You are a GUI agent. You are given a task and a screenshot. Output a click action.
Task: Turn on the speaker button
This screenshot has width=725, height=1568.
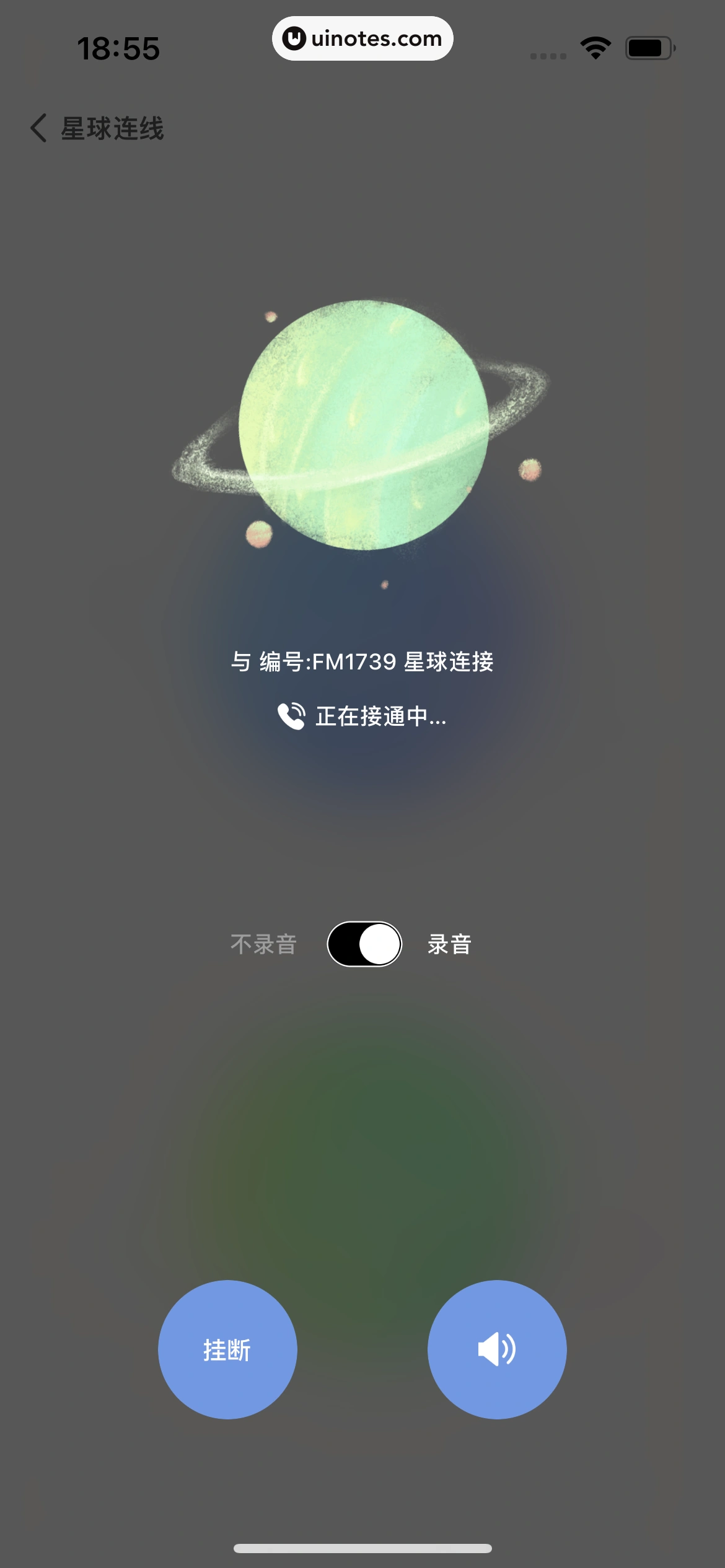[x=496, y=1349]
